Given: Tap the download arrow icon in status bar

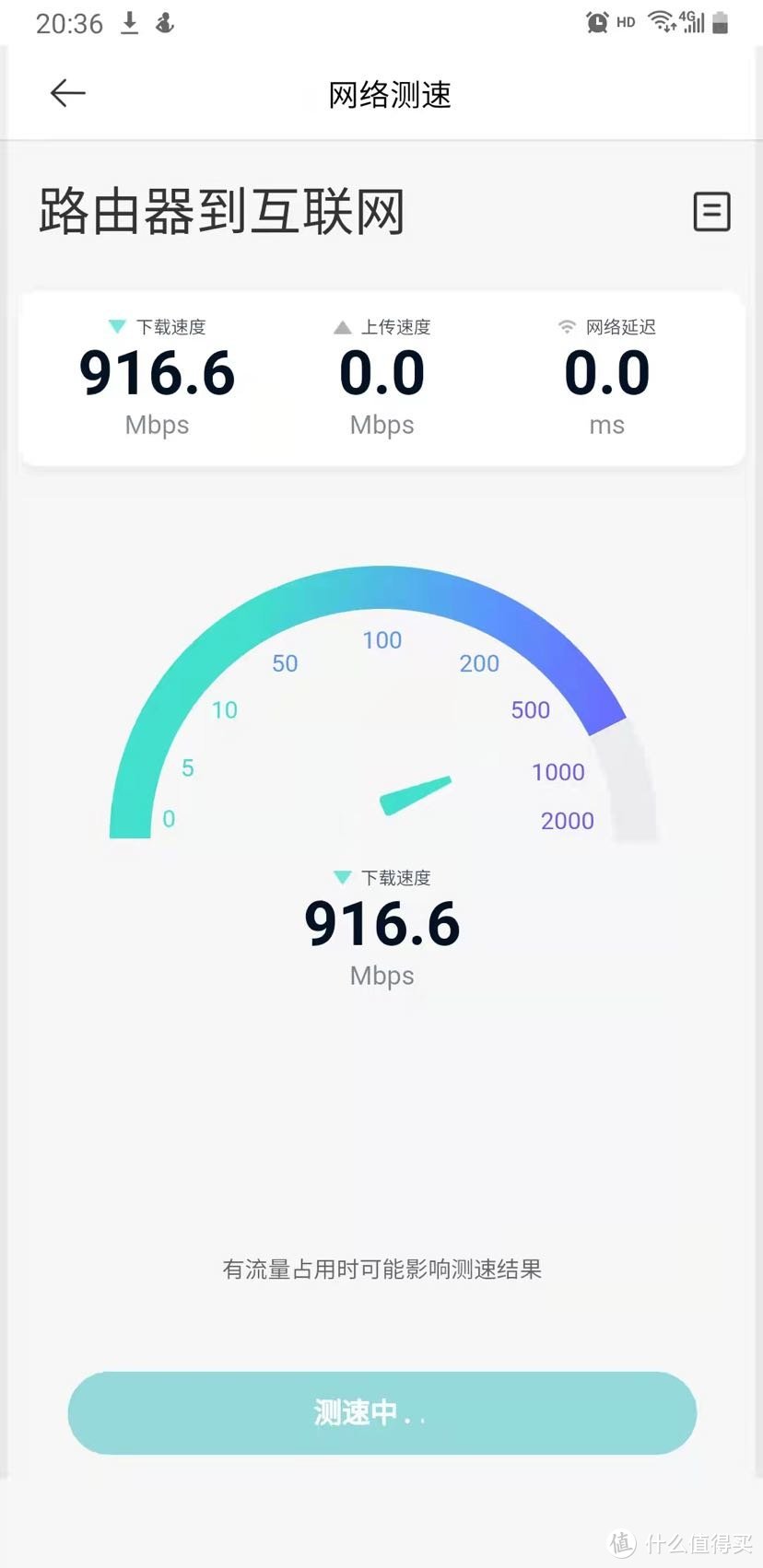Looking at the screenshot, I should (129, 22).
